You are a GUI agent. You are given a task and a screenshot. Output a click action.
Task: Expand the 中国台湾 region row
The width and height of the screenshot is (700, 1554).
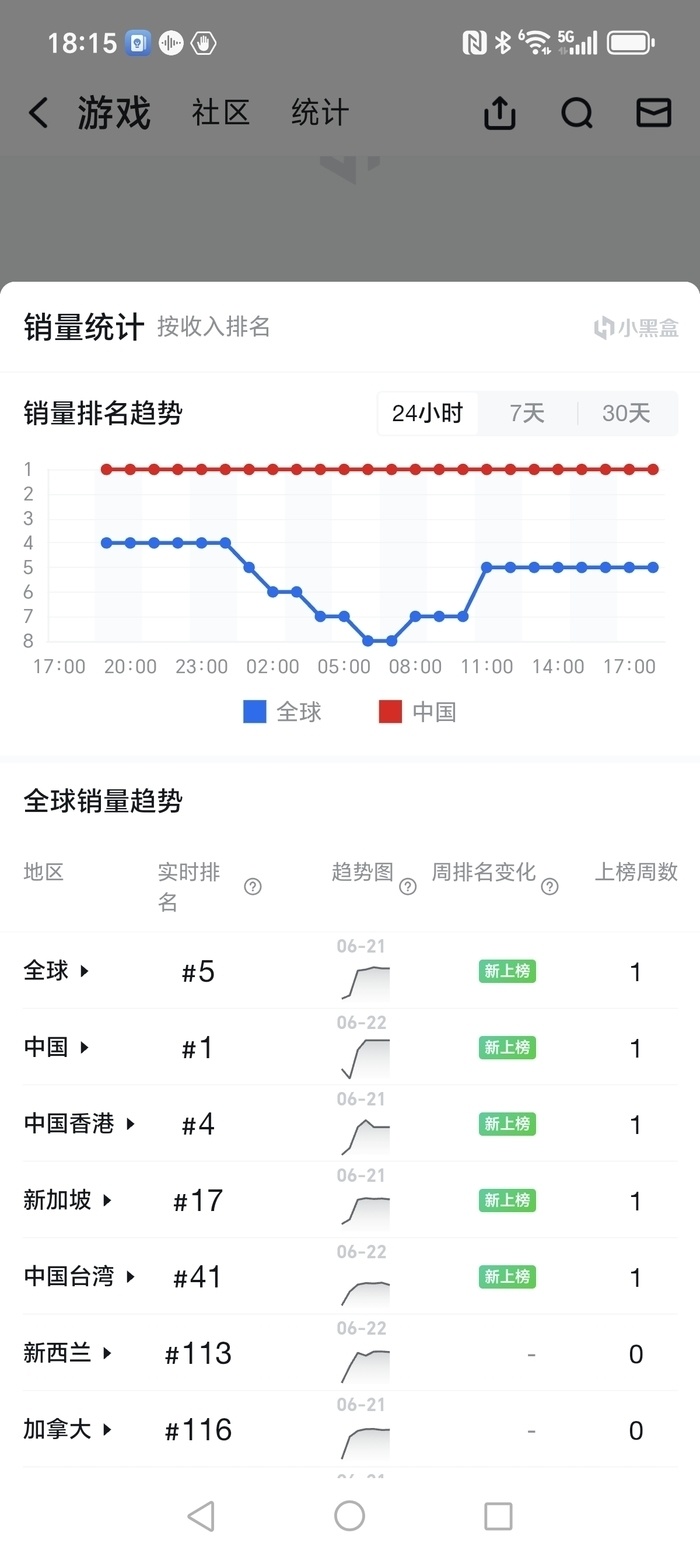click(80, 1277)
